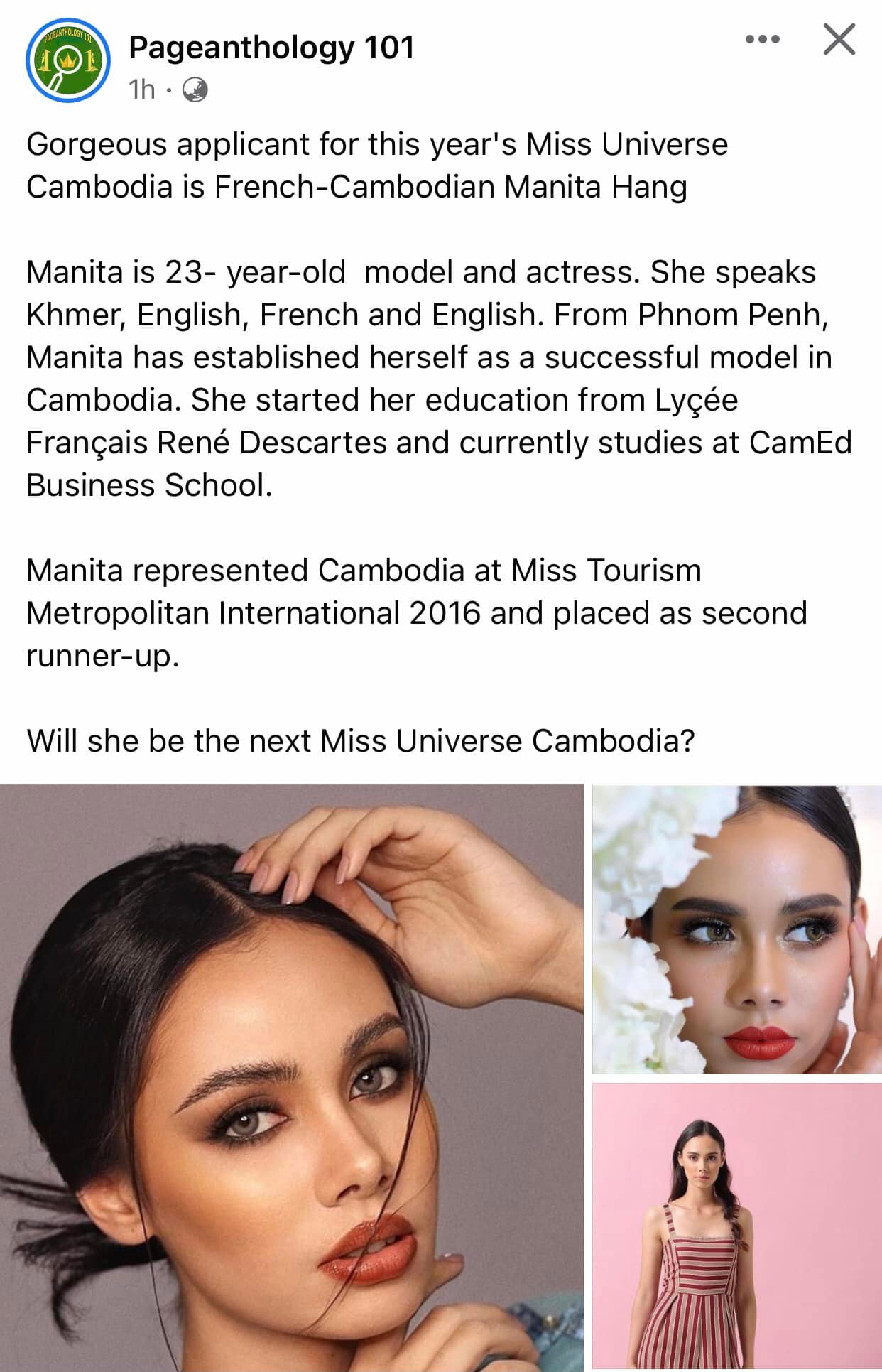
Task: Open the post's three-dot options menu
Action: [762, 40]
